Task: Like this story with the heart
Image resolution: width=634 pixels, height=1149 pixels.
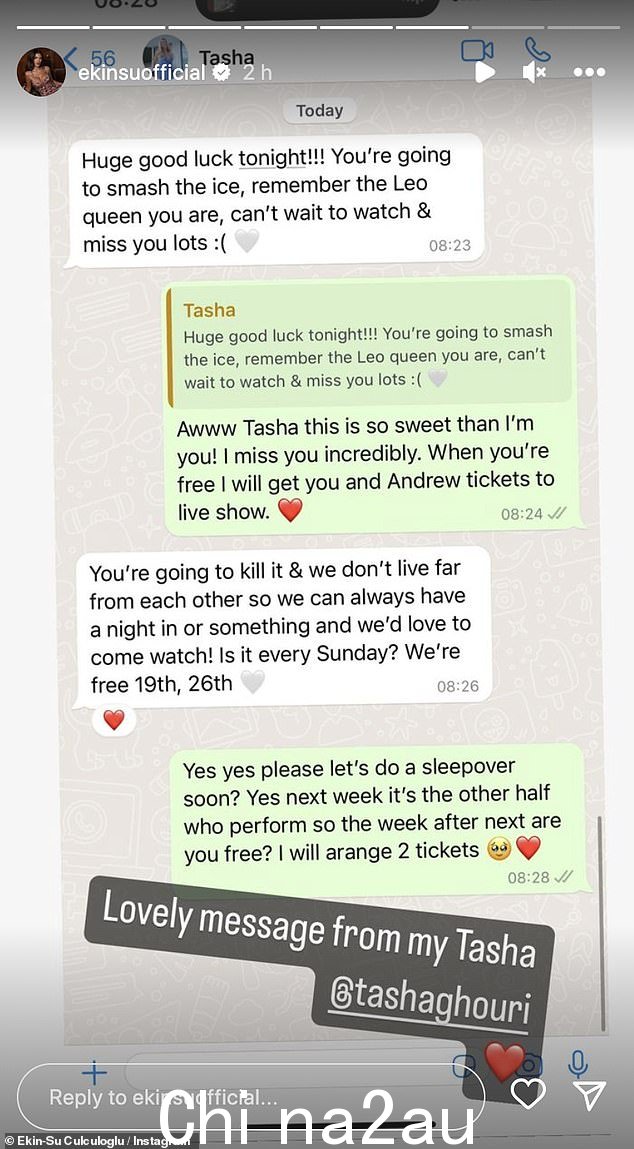Action: coord(528,1094)
